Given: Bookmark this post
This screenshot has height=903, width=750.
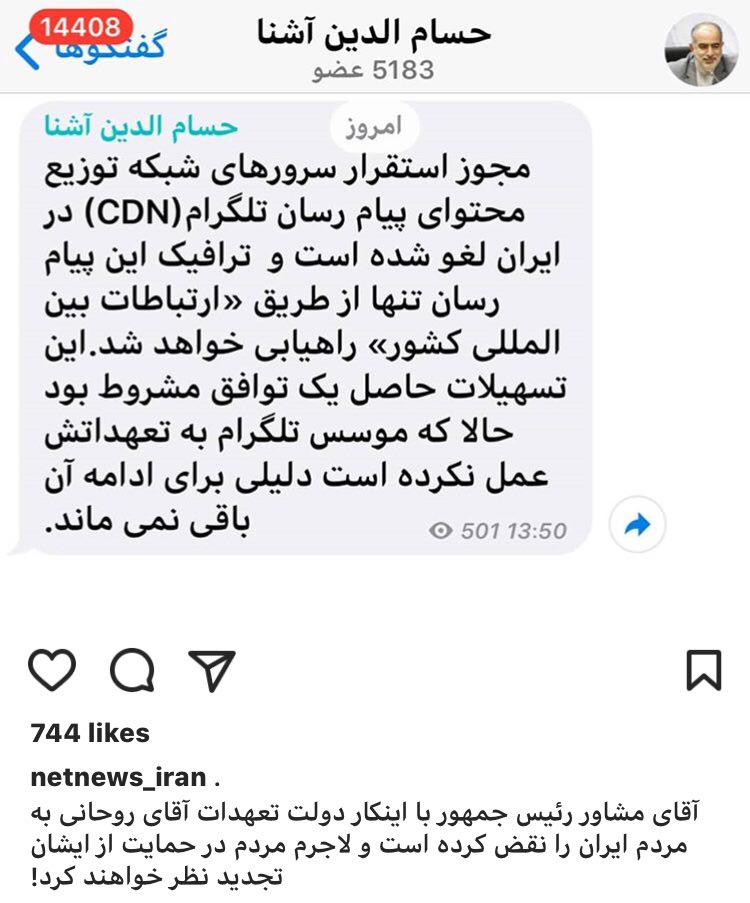Looking at the screenshot, I should pos(704,669).
